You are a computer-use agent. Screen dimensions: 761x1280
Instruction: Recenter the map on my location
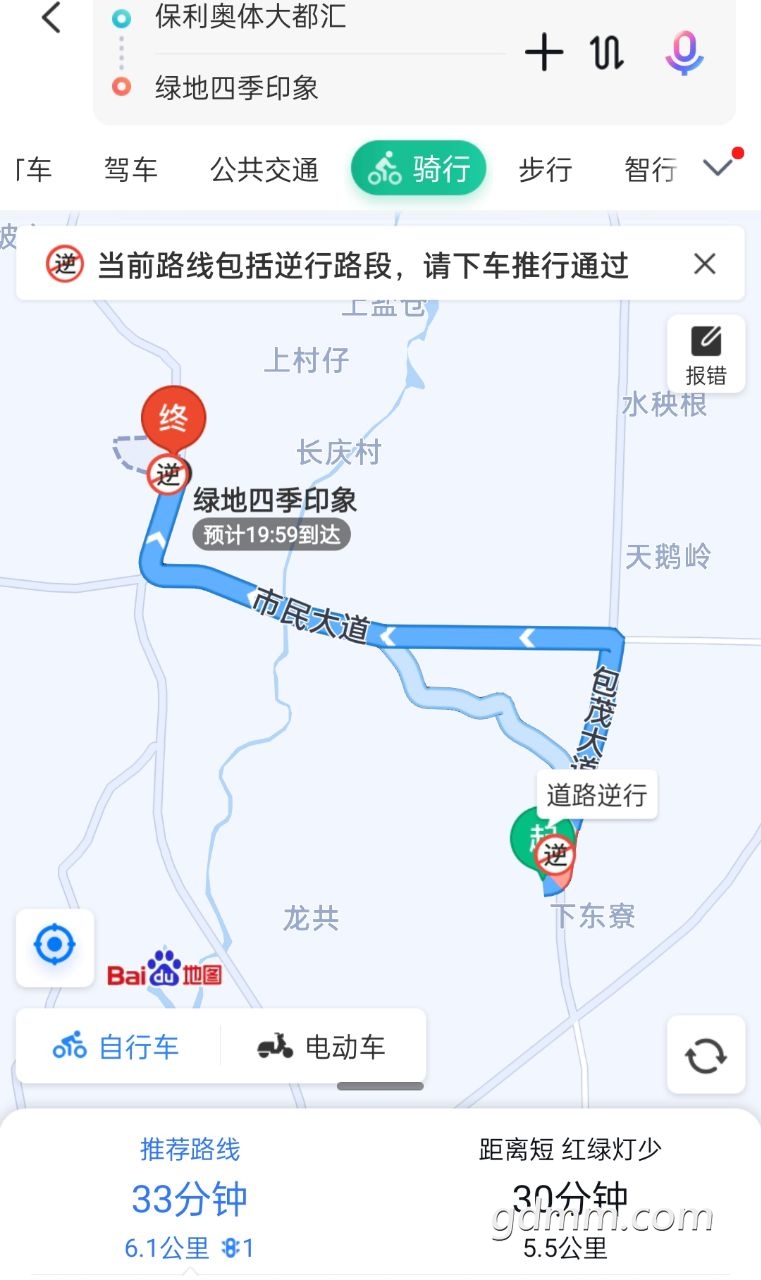(x=55, y=946)
